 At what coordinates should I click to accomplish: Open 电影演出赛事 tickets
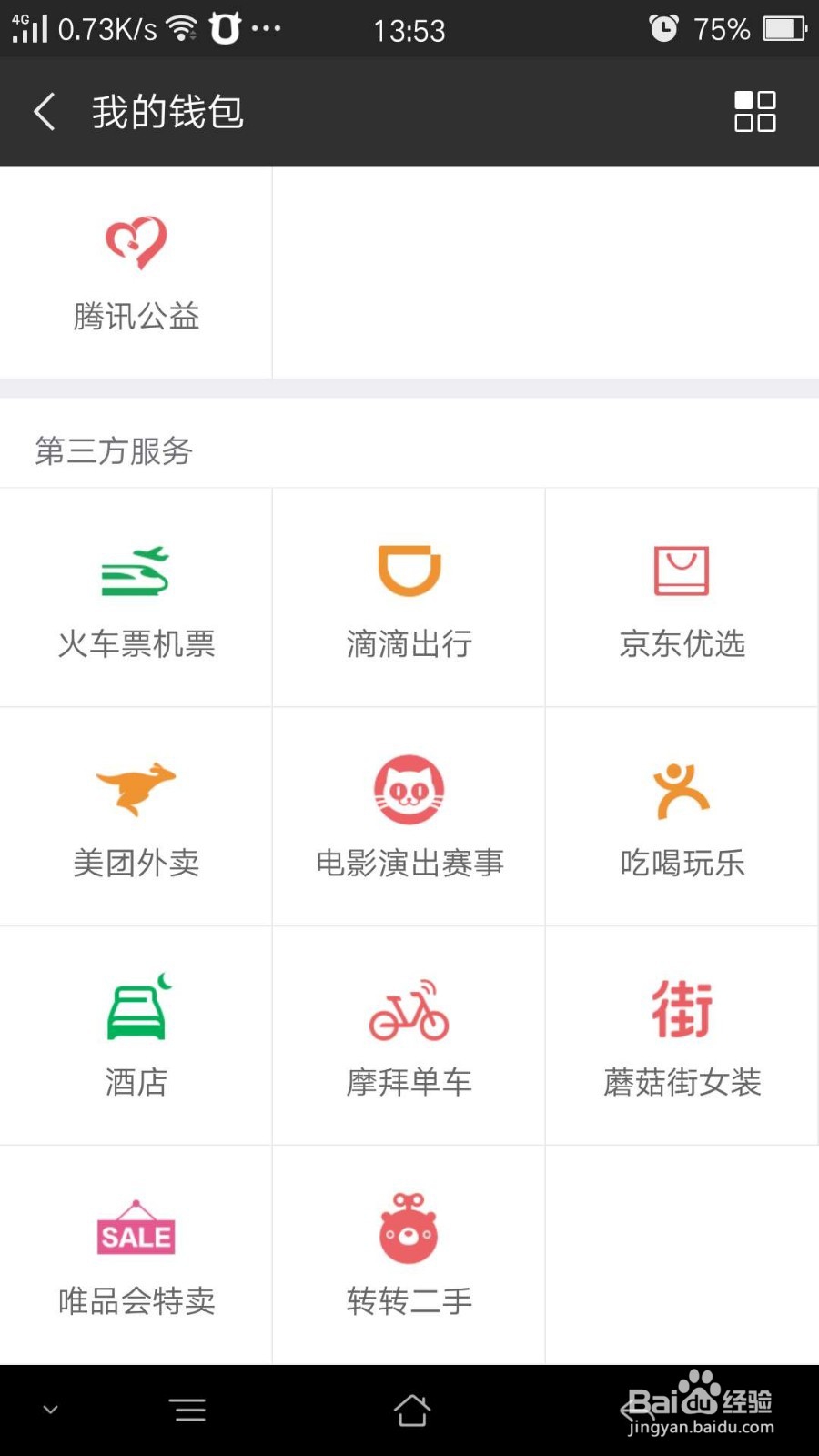(409, 817)
